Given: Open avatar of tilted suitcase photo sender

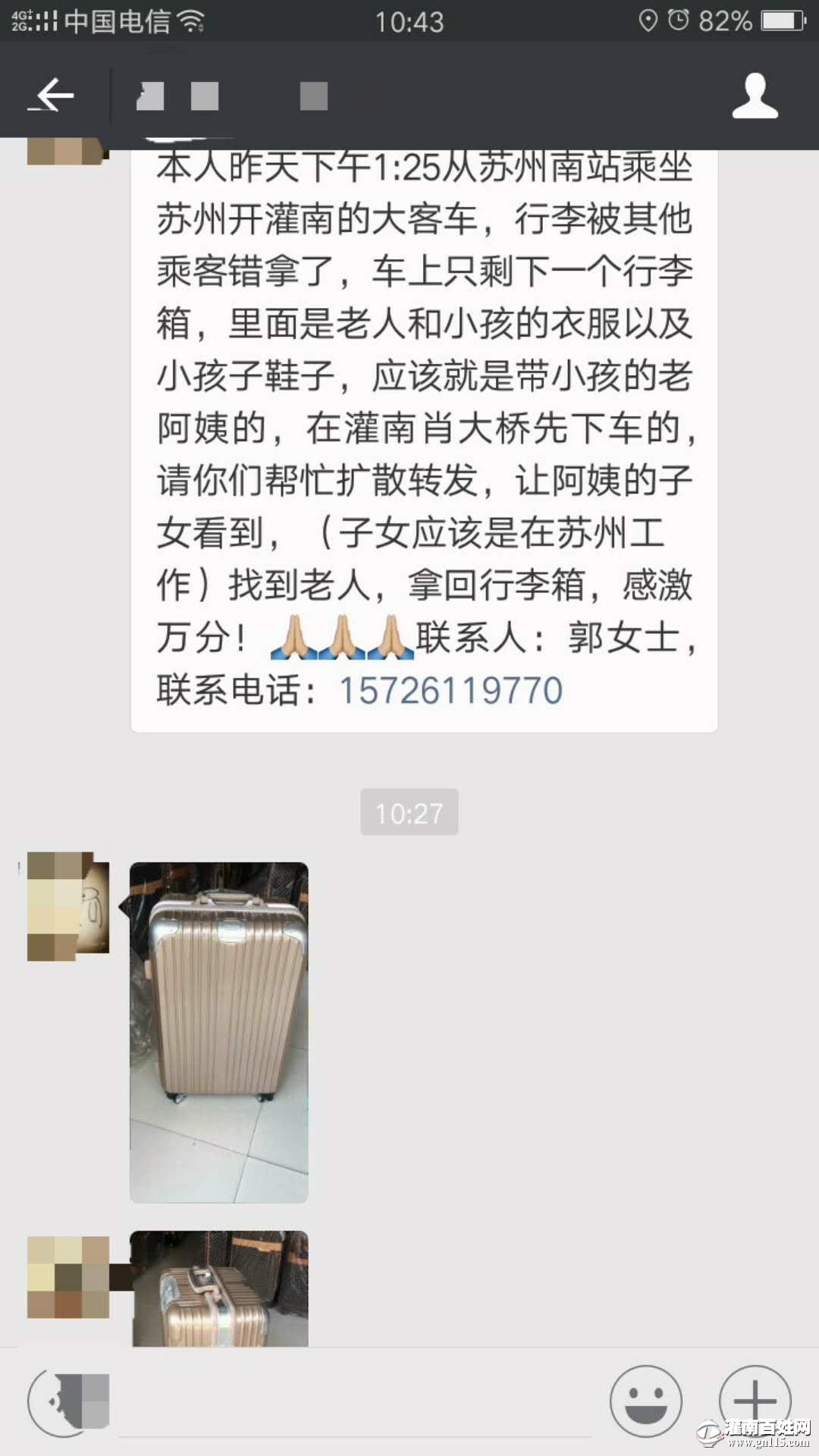Looking at the screenshot, I should pyautogui.click(x=68, y=1277).
